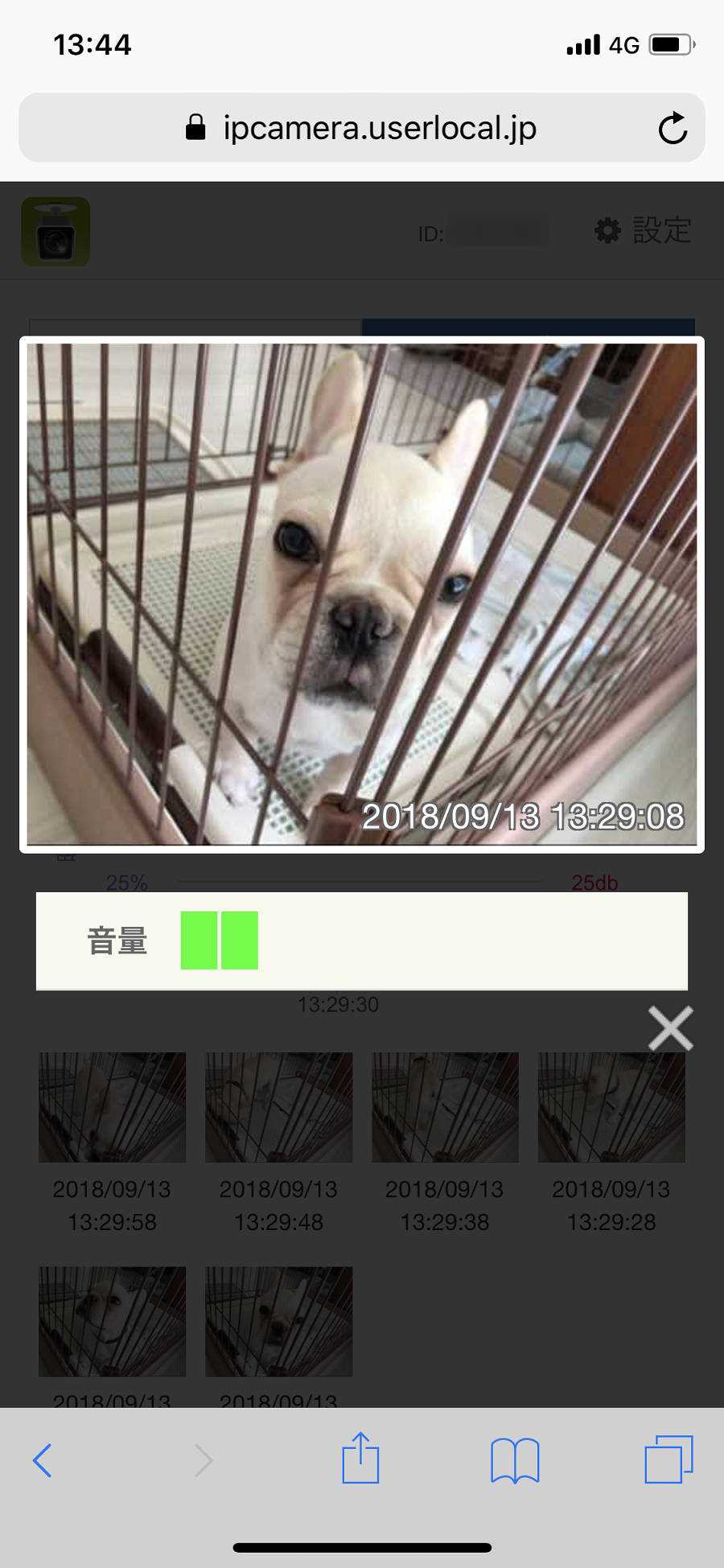Tap the camera app logo icon

56,232
